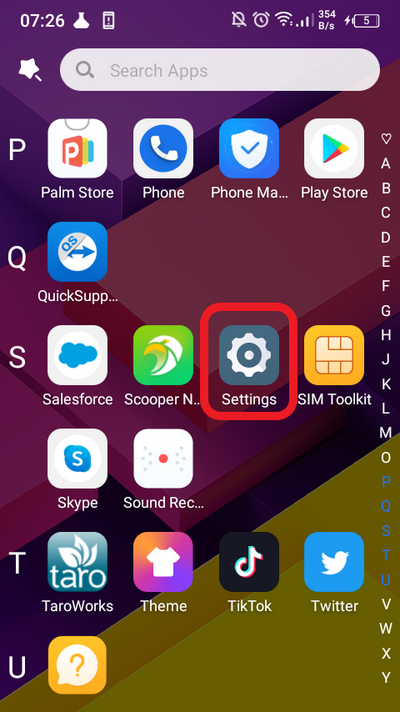Tap the Search Apps field
Viewport: 400px width, 712px height.
point(220,70)
